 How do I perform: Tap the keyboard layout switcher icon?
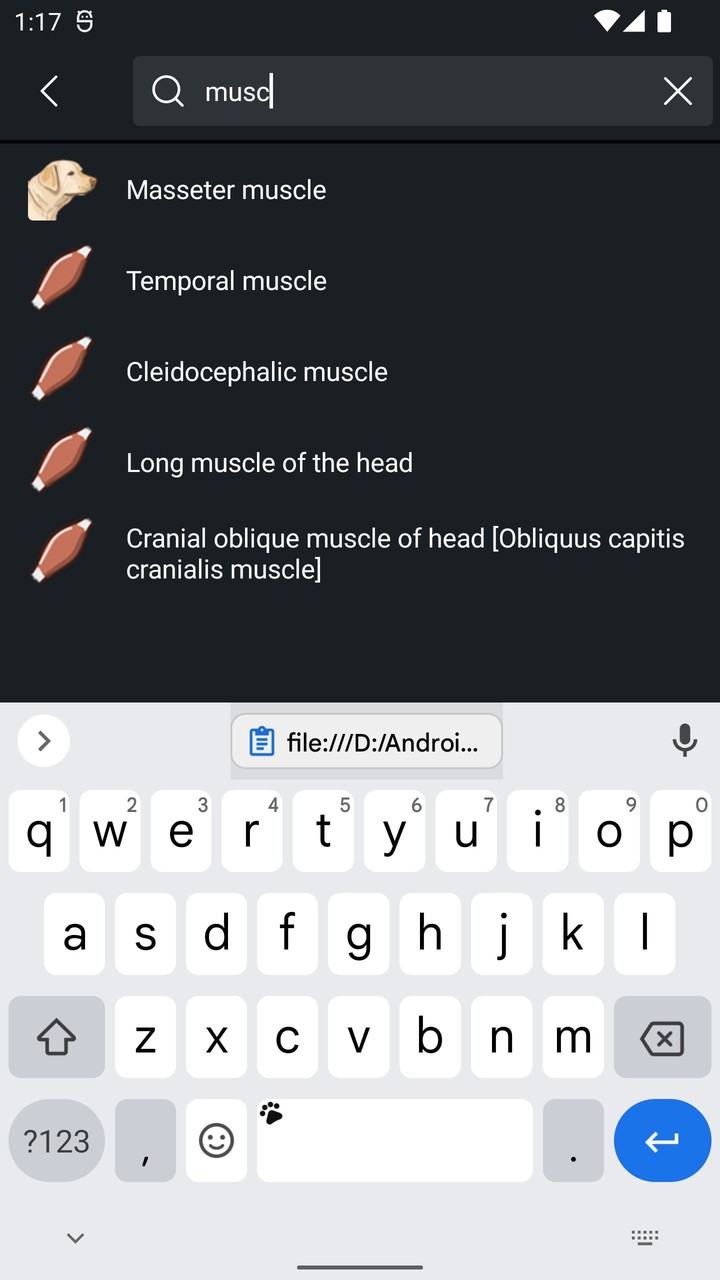(645, 1237)
